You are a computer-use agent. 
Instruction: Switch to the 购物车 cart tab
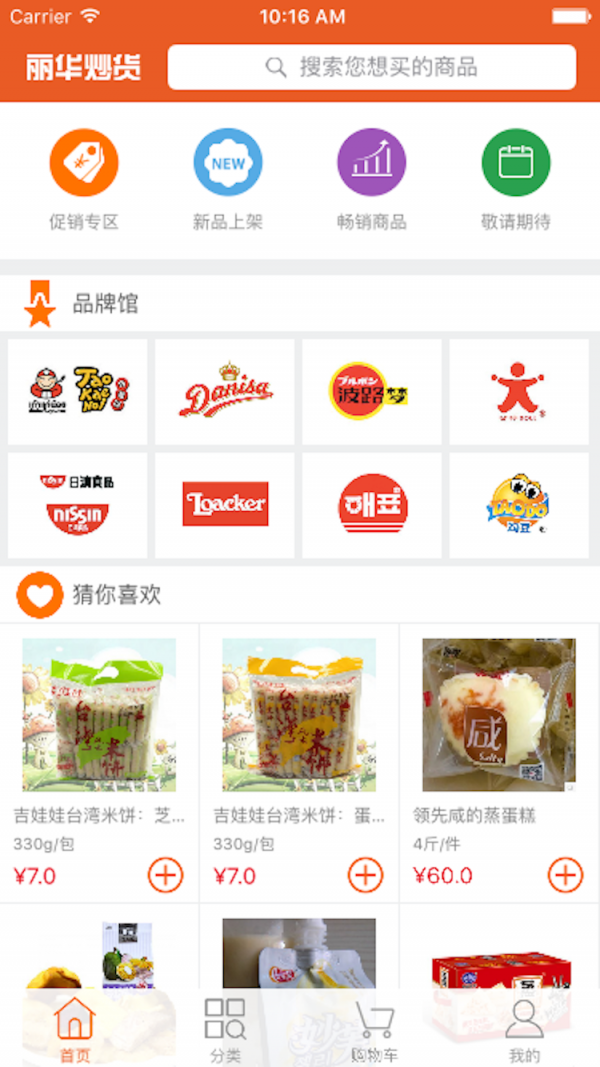375,1030
